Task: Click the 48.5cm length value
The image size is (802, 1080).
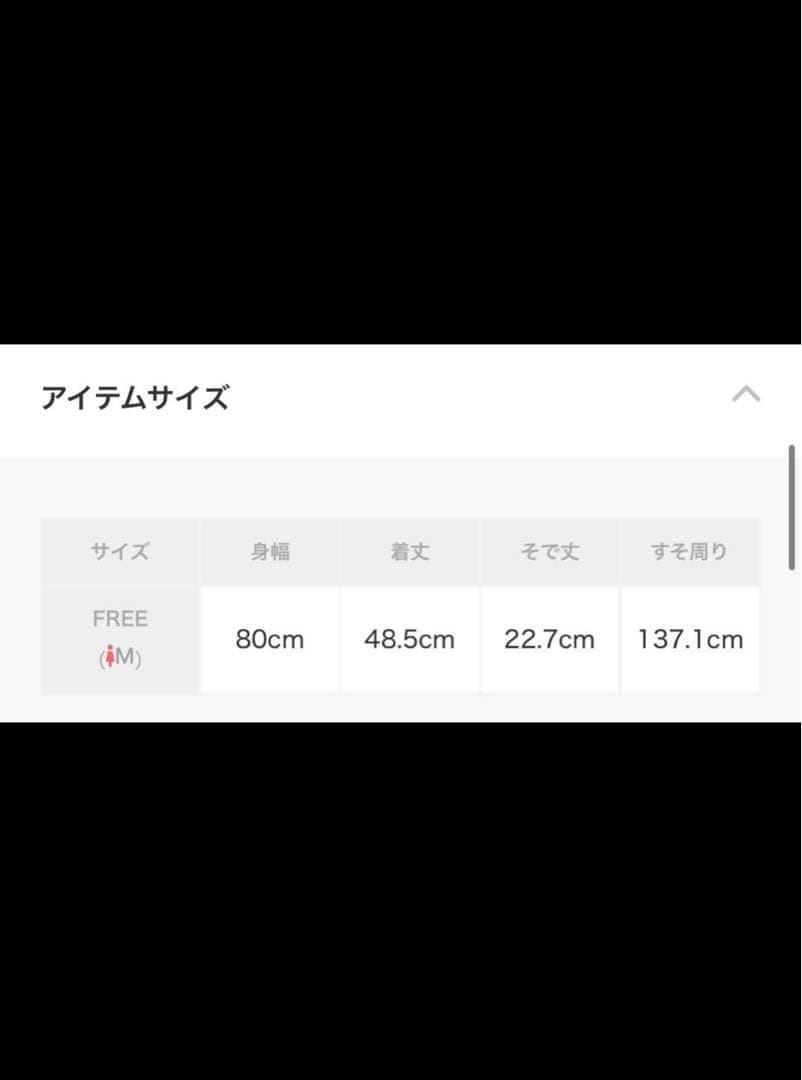Action: click(x=410, y=638)
